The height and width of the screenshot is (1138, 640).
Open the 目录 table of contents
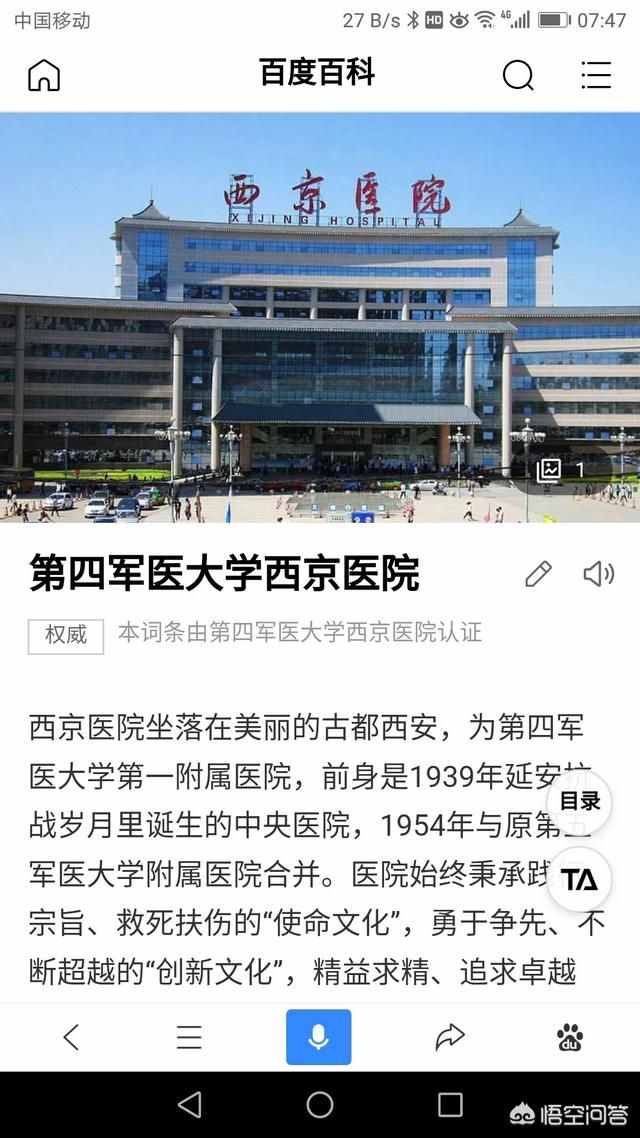[x=579, y=801]
